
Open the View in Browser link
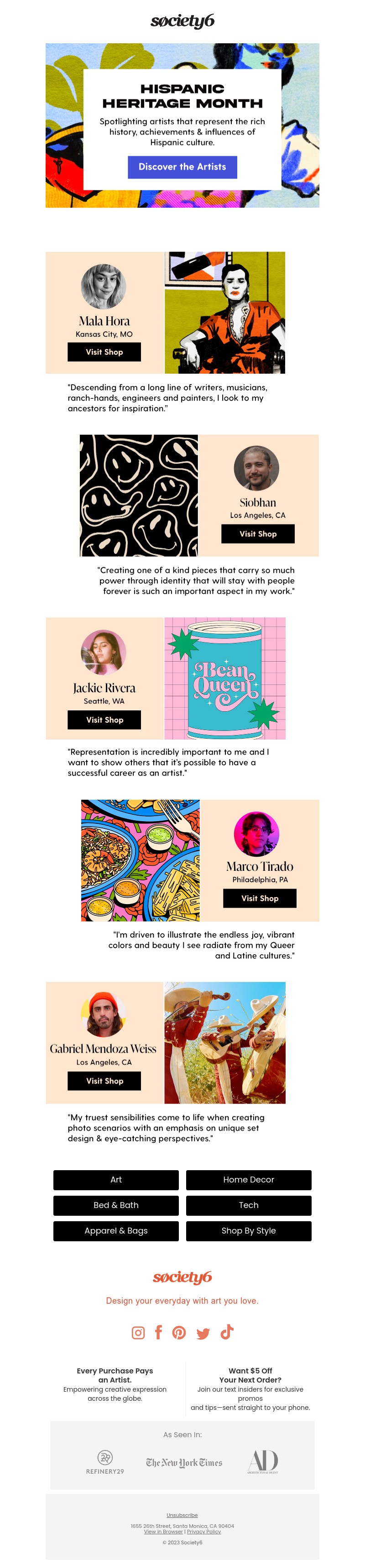[163, 1532]
